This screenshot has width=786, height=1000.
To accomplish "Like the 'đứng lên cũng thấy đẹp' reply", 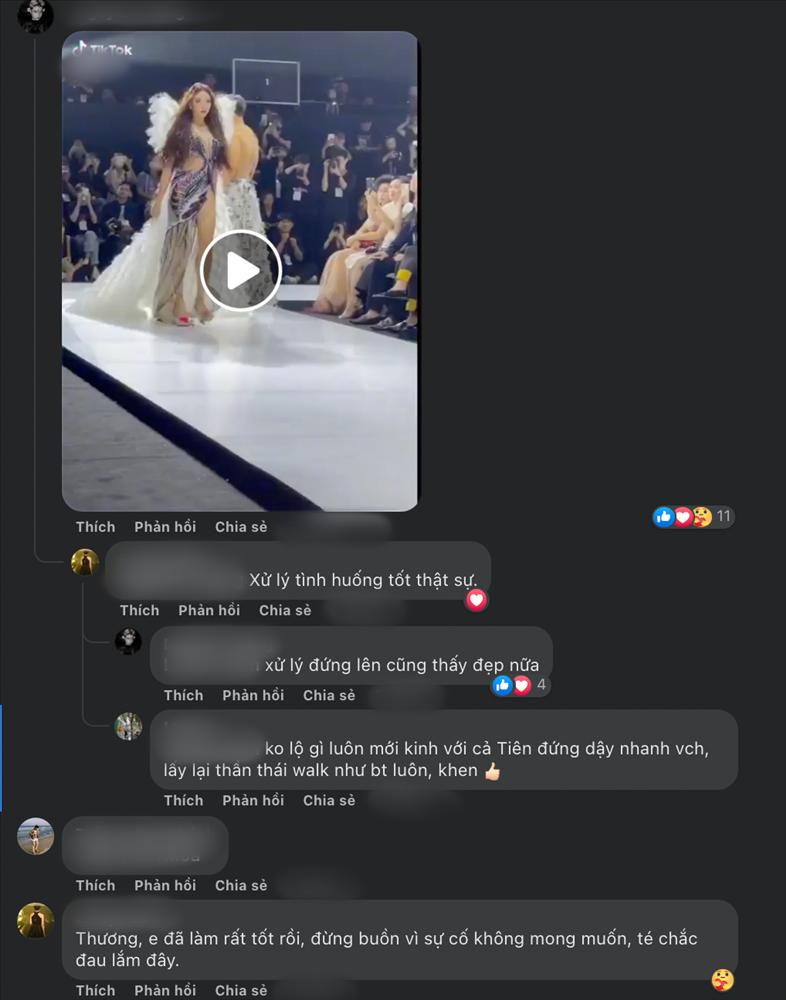I will [183, 695].
